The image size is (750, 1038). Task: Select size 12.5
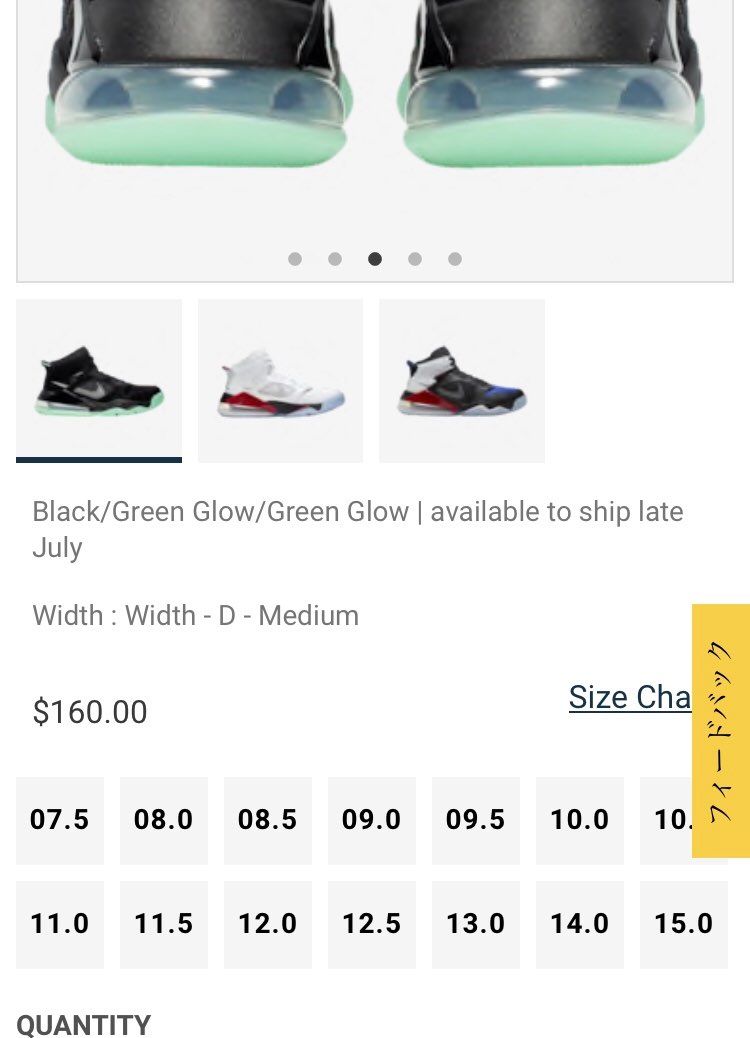(x=371, y=924)
